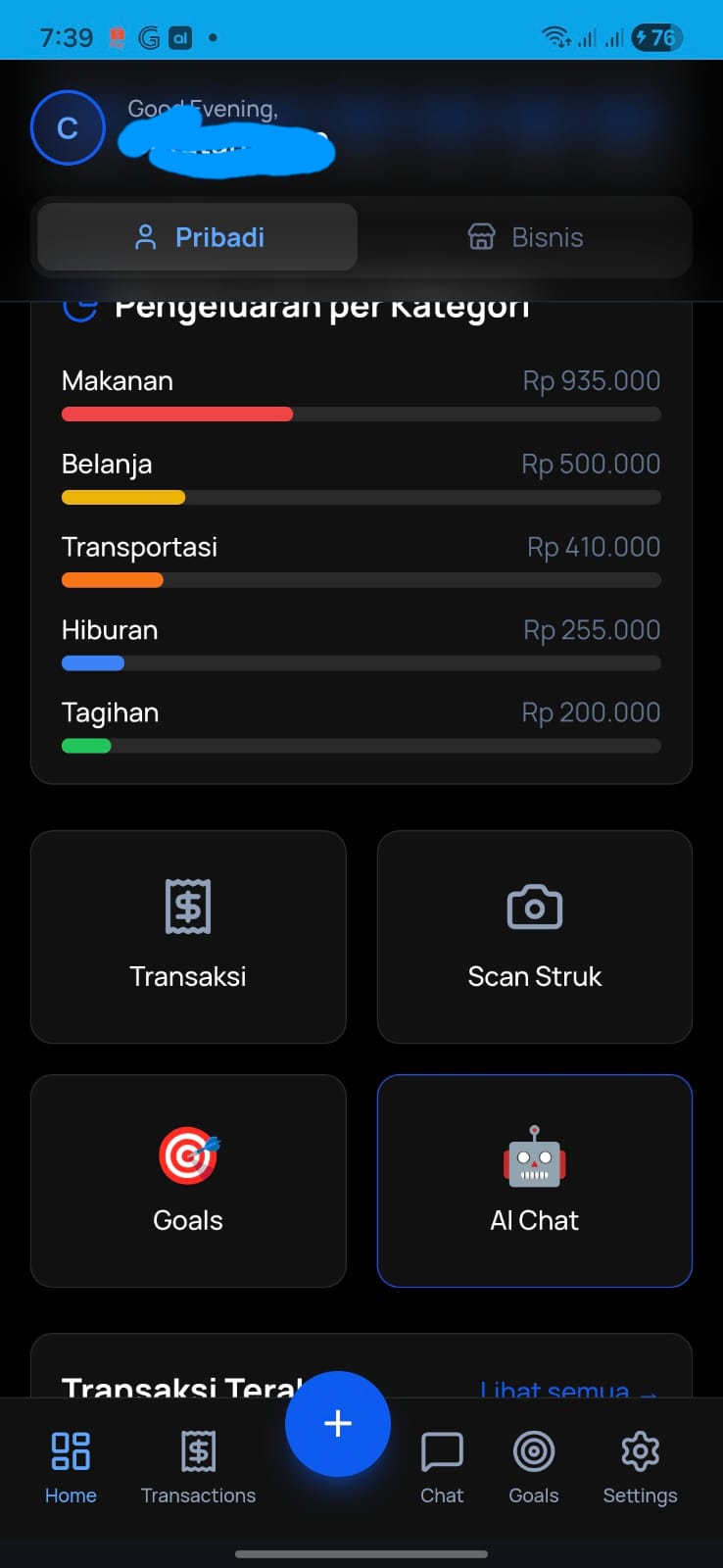Open Pengeluaran per Kategori section header
The height and width of the screenshot is (1568, 723).
pyautogui.click(x=323, y=305)
